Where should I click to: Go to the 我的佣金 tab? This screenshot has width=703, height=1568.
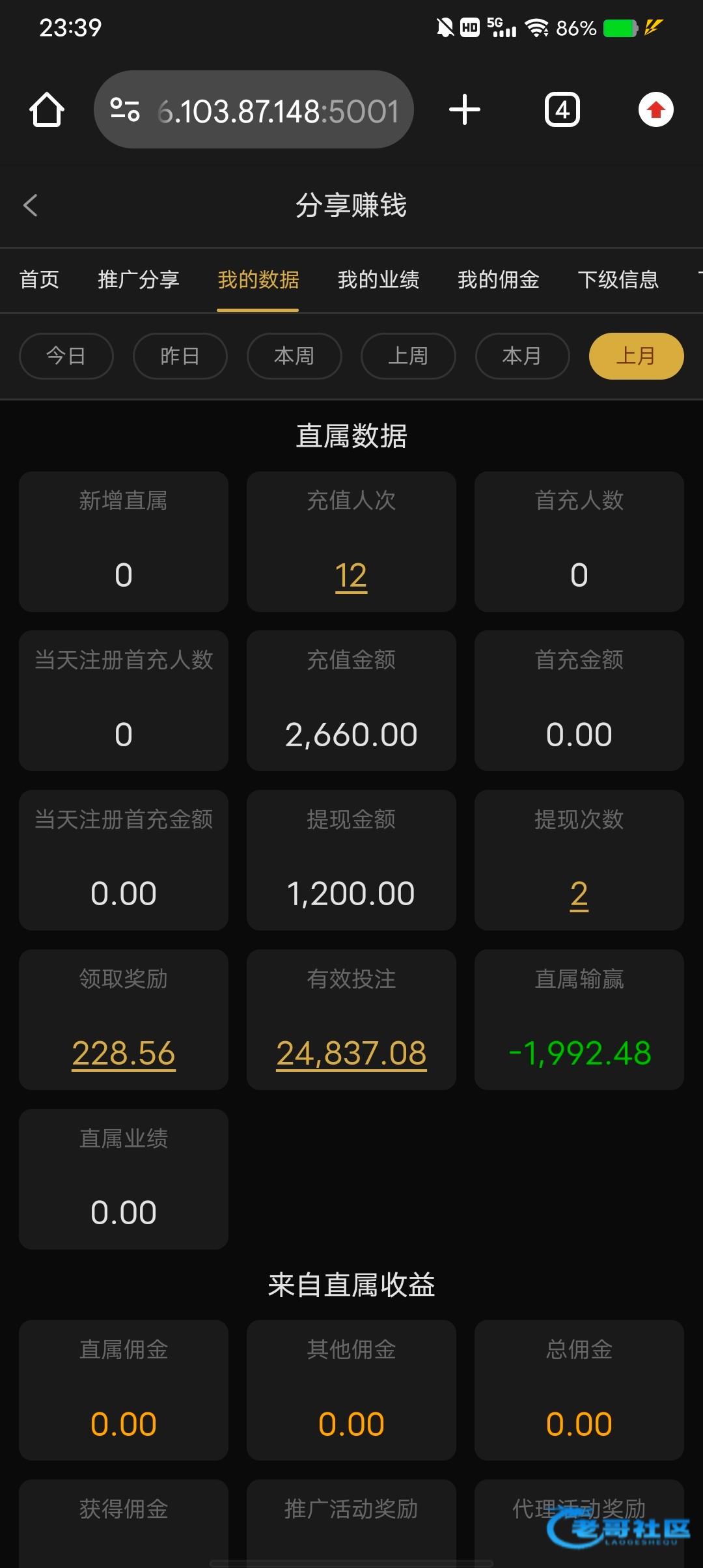(x=498, y=280)
